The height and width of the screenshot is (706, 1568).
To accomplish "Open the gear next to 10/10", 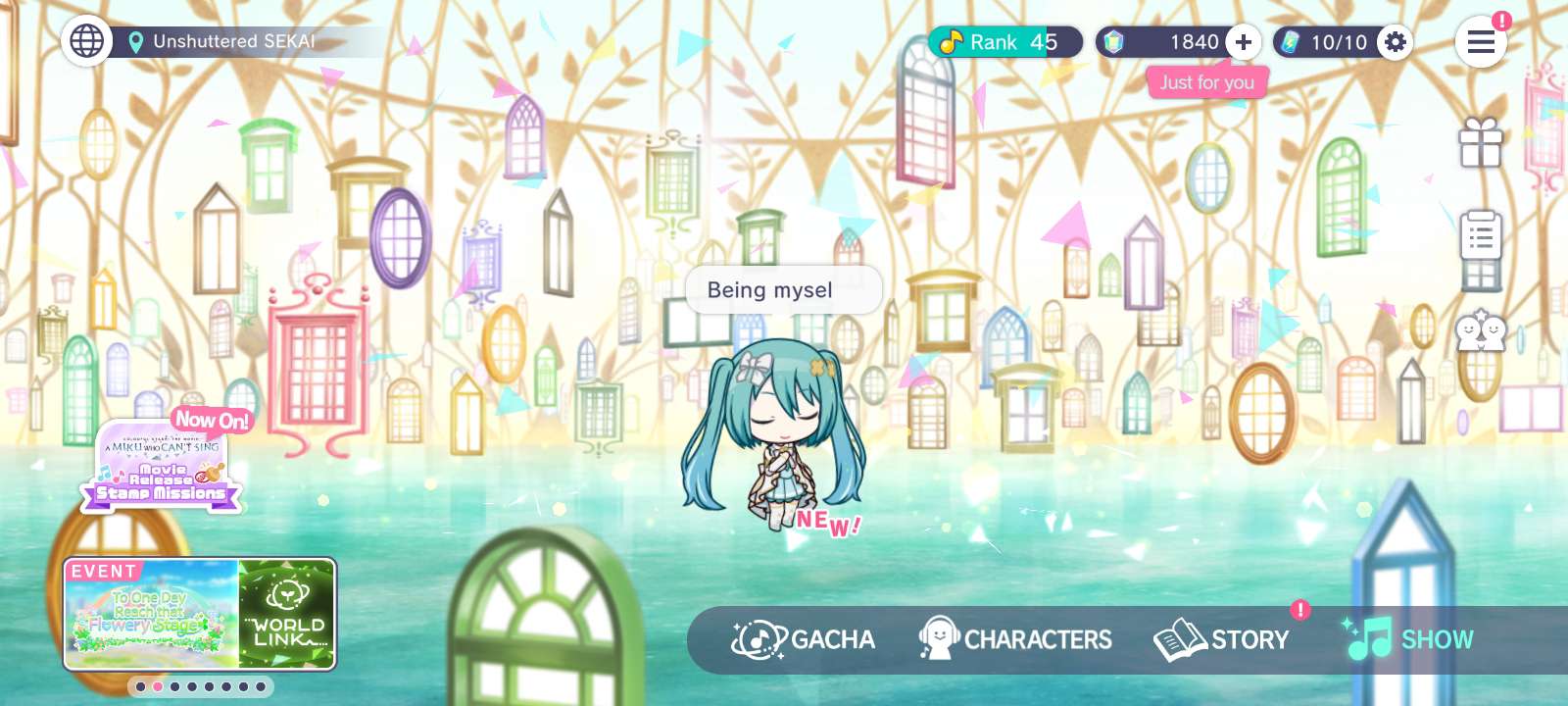I will [x=1395, y=42].
